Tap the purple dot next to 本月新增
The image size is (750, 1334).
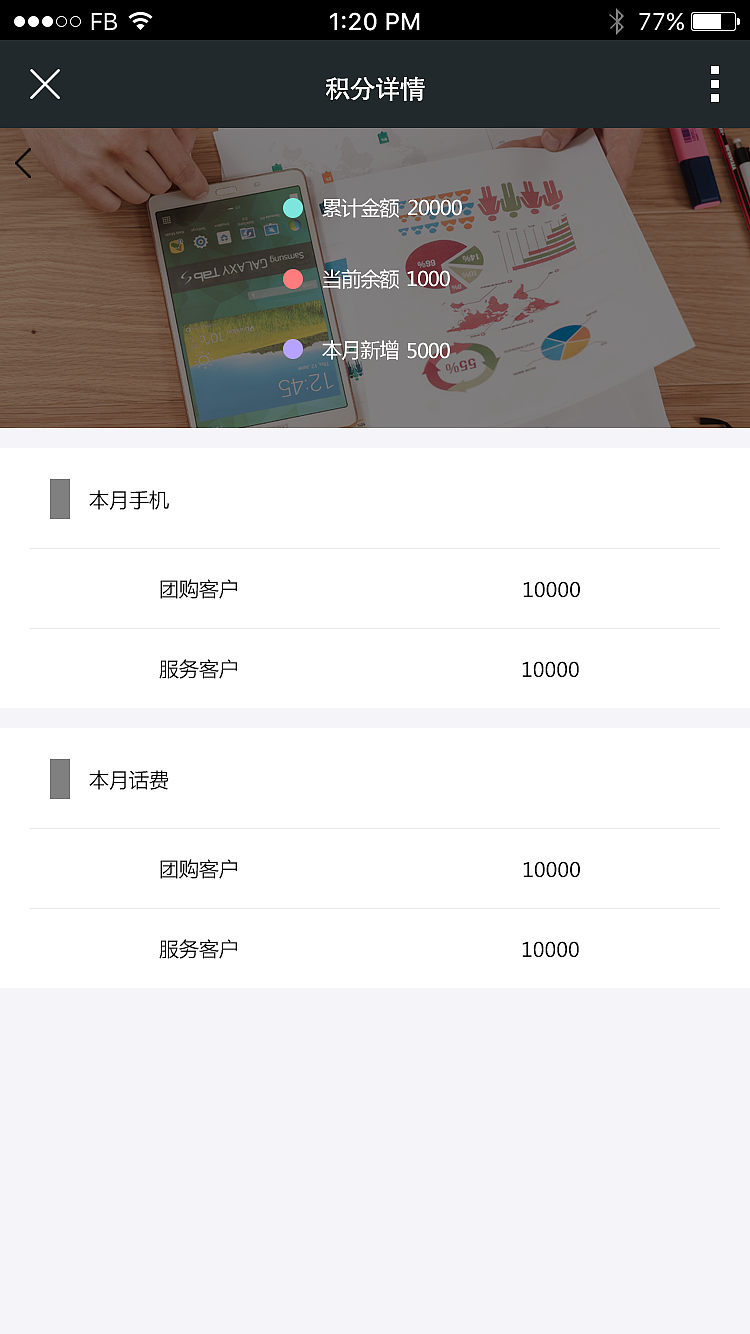pyautogui.click(x=293, y=349)
